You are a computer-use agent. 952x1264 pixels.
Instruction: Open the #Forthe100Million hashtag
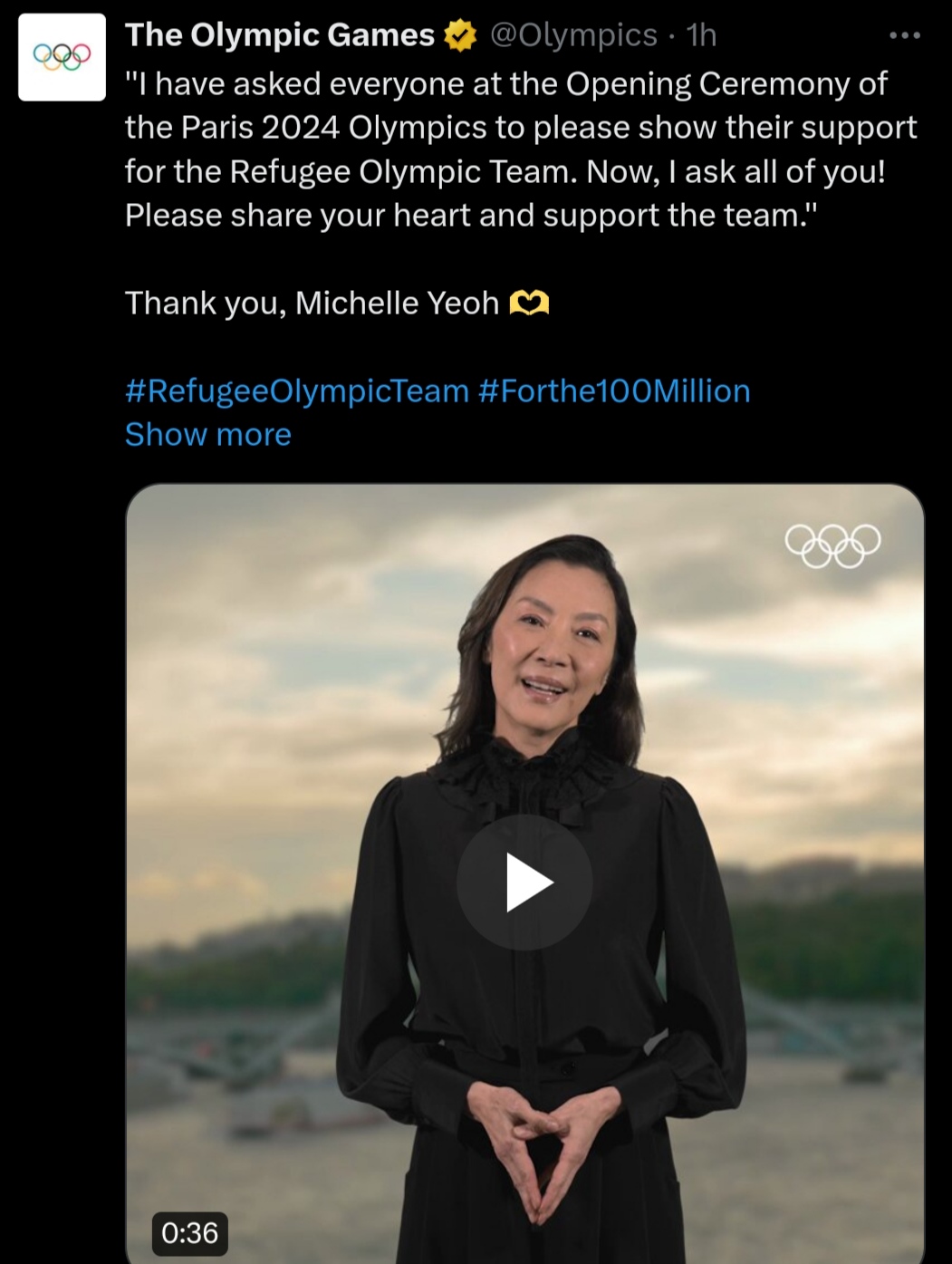point(613,391)
